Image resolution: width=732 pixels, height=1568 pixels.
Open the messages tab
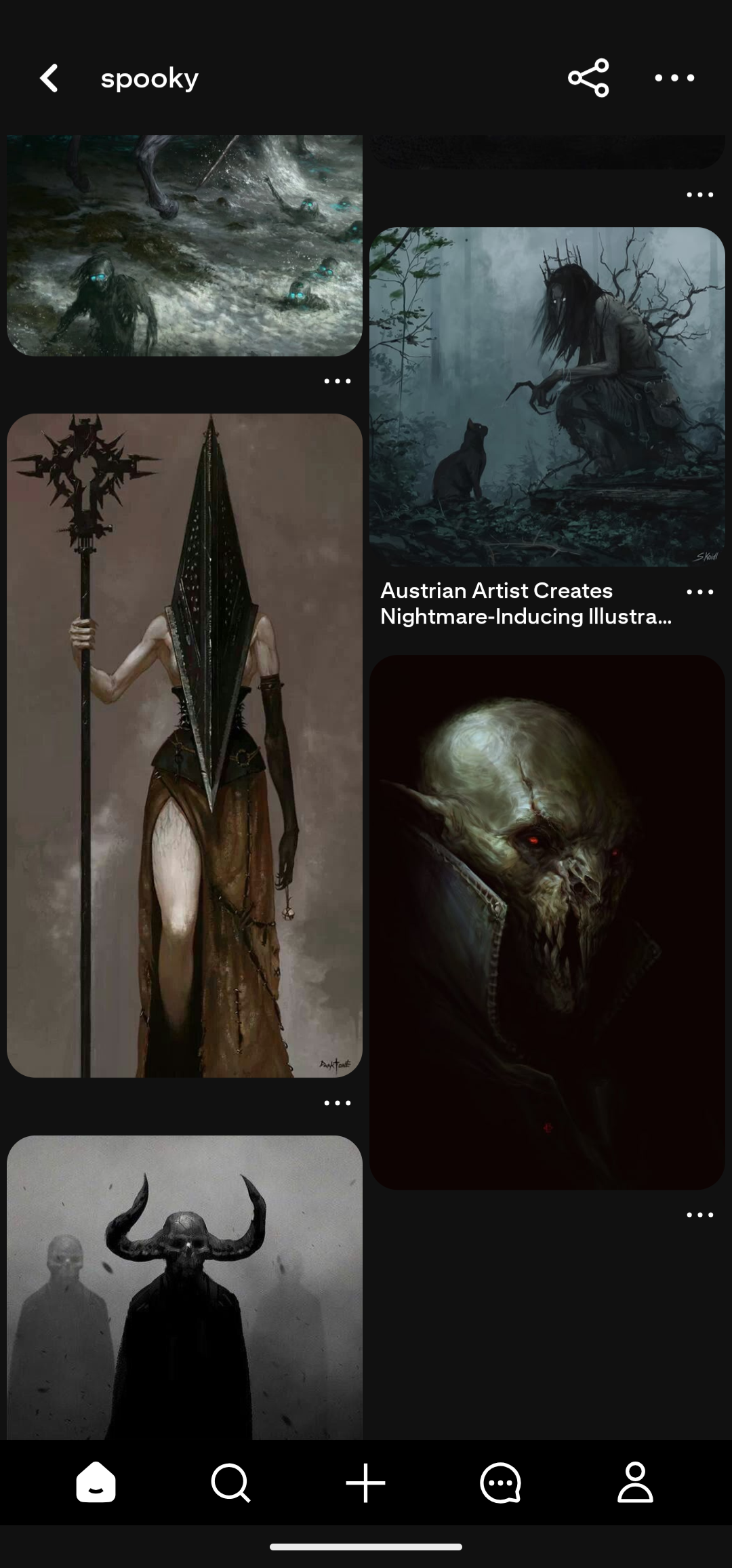coord(500,1483)
